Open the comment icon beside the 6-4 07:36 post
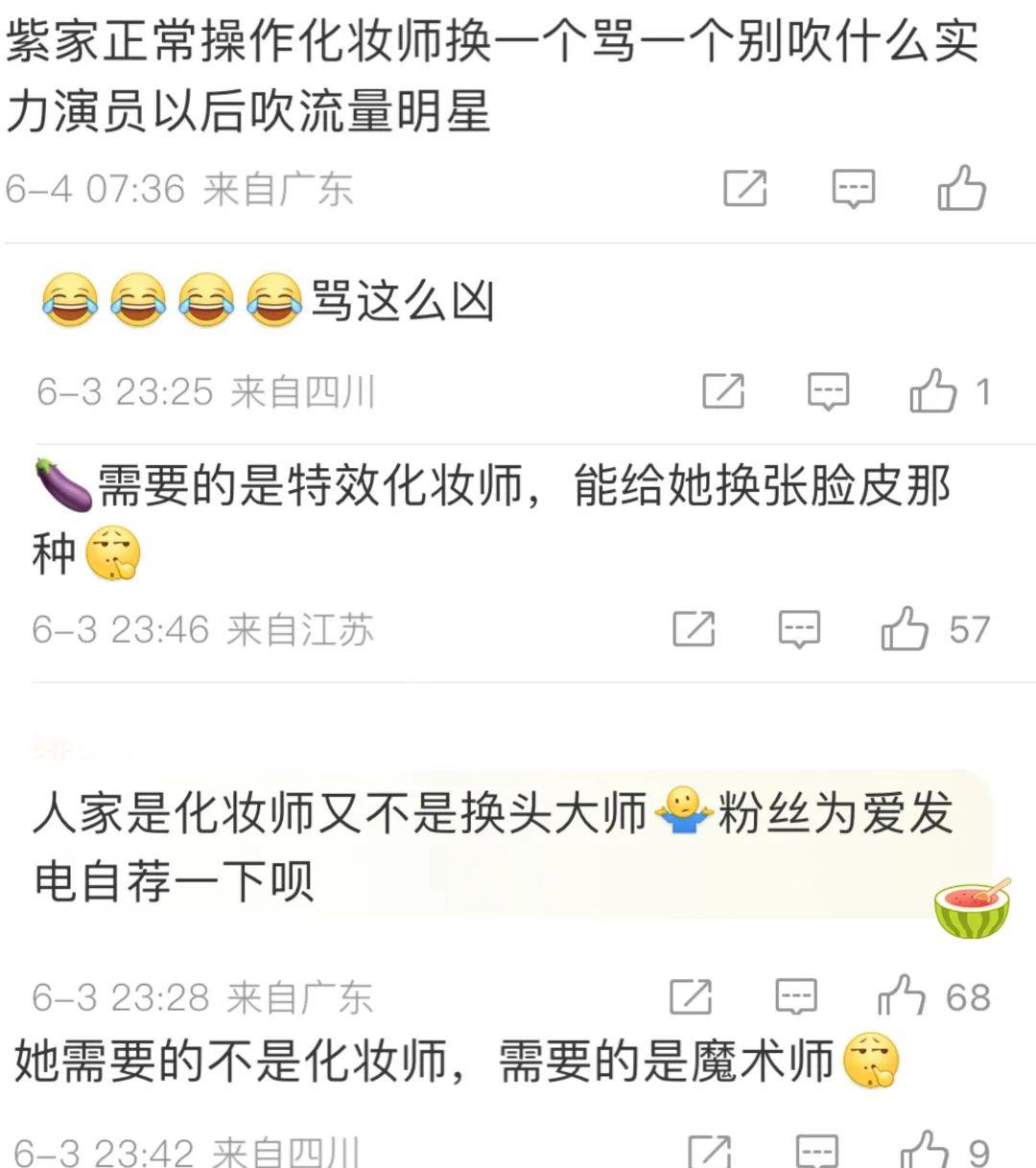The height and width of the screenshot is (1168, 1036). [853, 188]
